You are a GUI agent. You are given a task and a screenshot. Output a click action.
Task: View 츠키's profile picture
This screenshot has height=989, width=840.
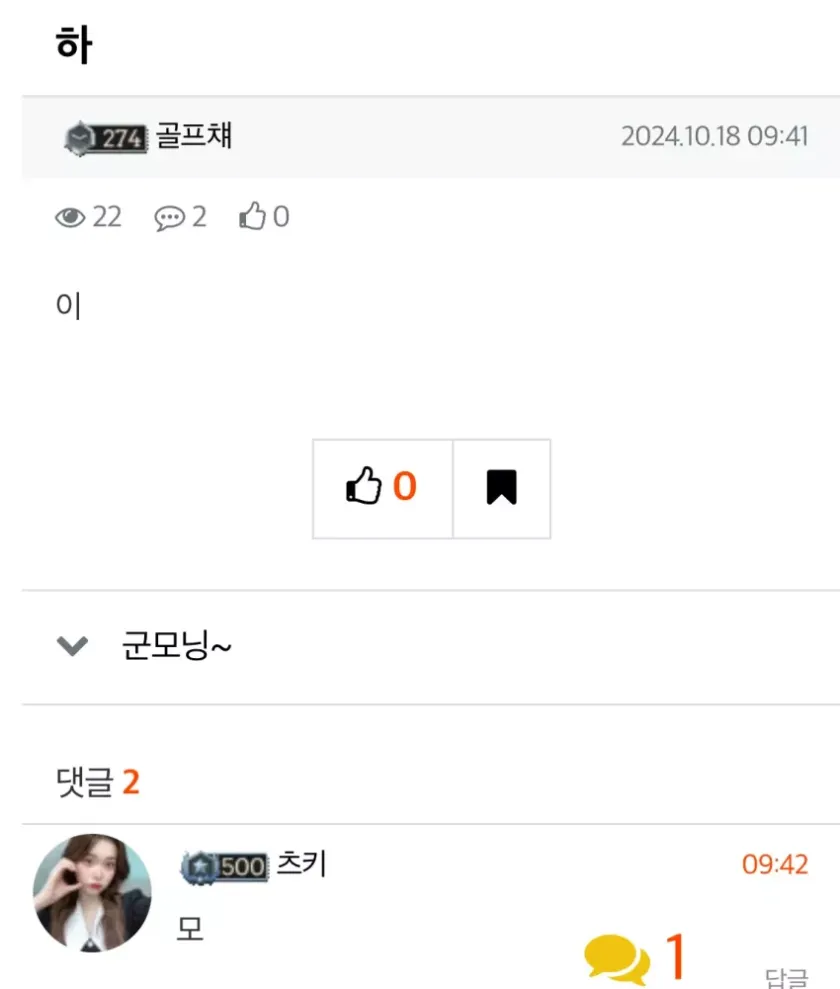coord(92,892)
